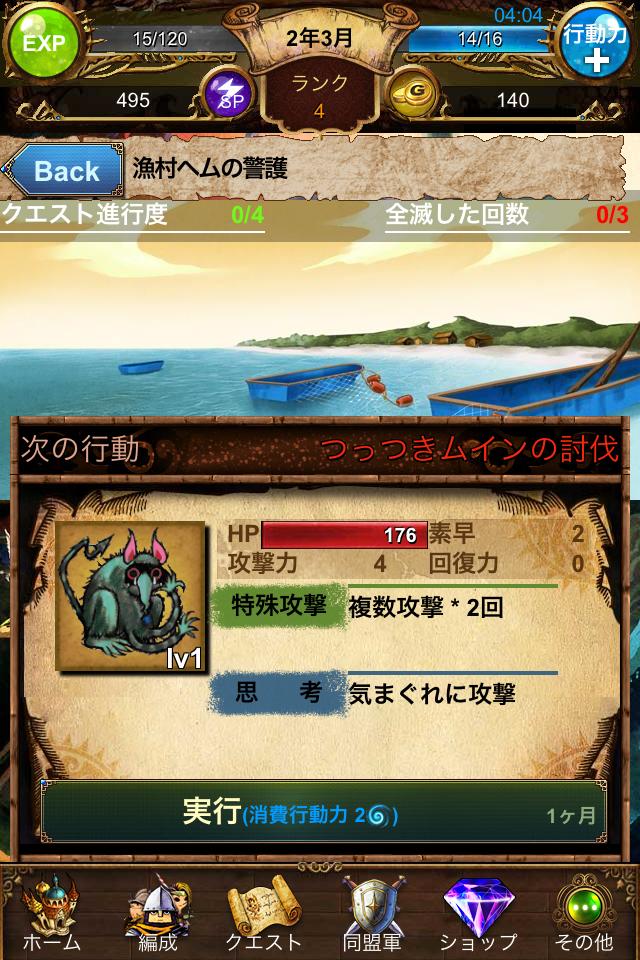Open the ショップ tab
The height and width of the screenshot is (960, 640).
(479, 914)
